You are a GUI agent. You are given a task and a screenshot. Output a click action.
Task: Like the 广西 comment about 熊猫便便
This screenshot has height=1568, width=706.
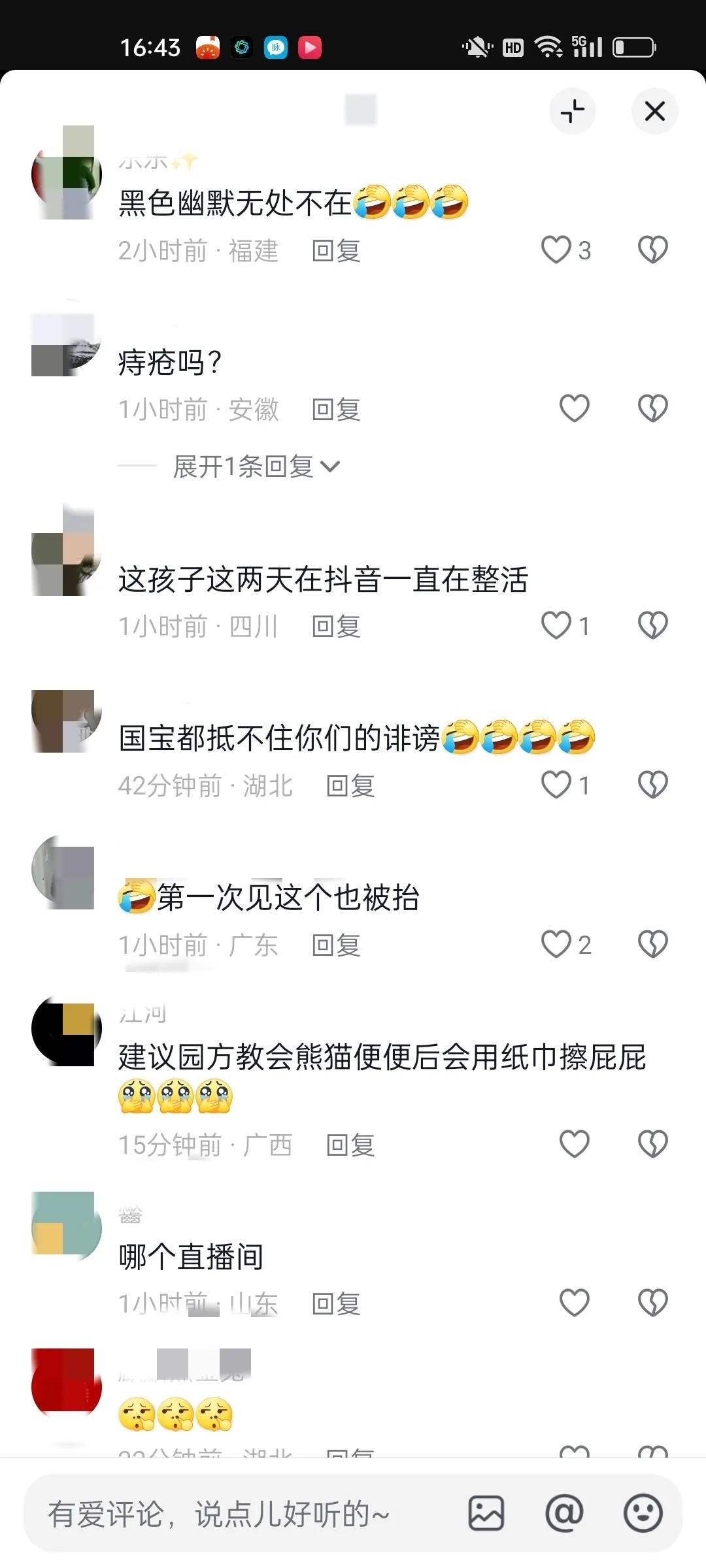coord(575,1144)
